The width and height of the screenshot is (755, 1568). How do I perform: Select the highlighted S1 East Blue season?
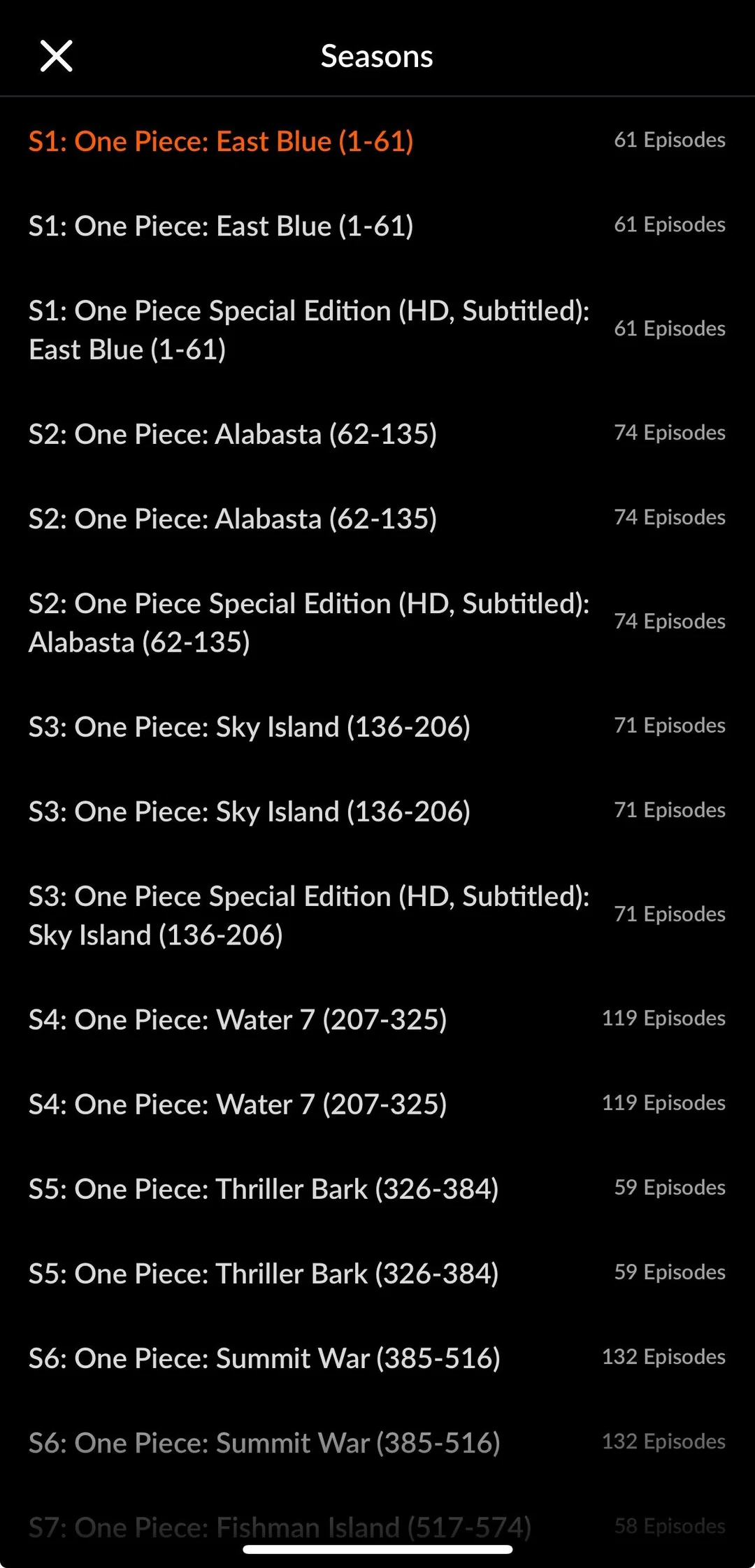click(221, 141)
